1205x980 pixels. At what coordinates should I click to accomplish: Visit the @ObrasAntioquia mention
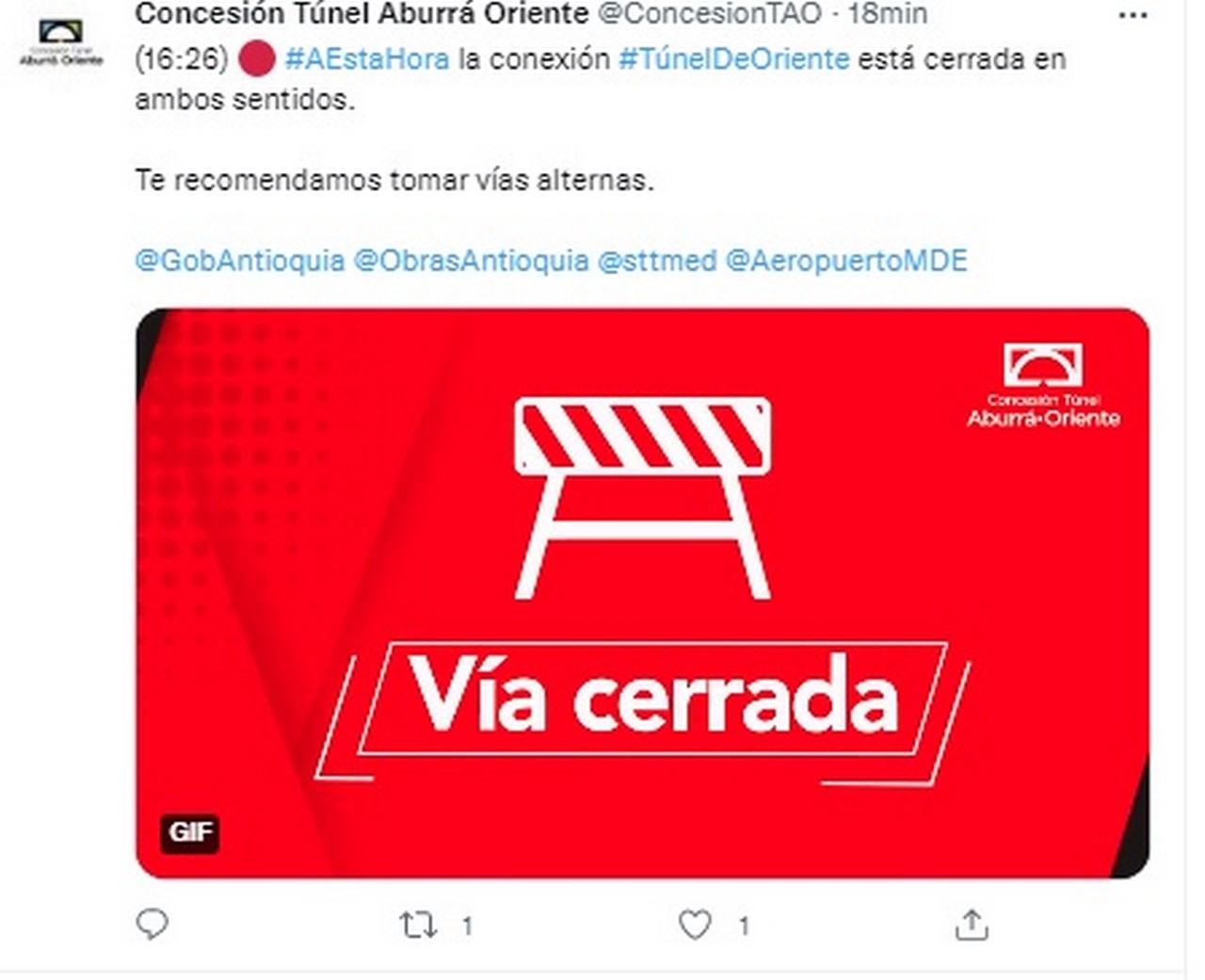point(471,260)
